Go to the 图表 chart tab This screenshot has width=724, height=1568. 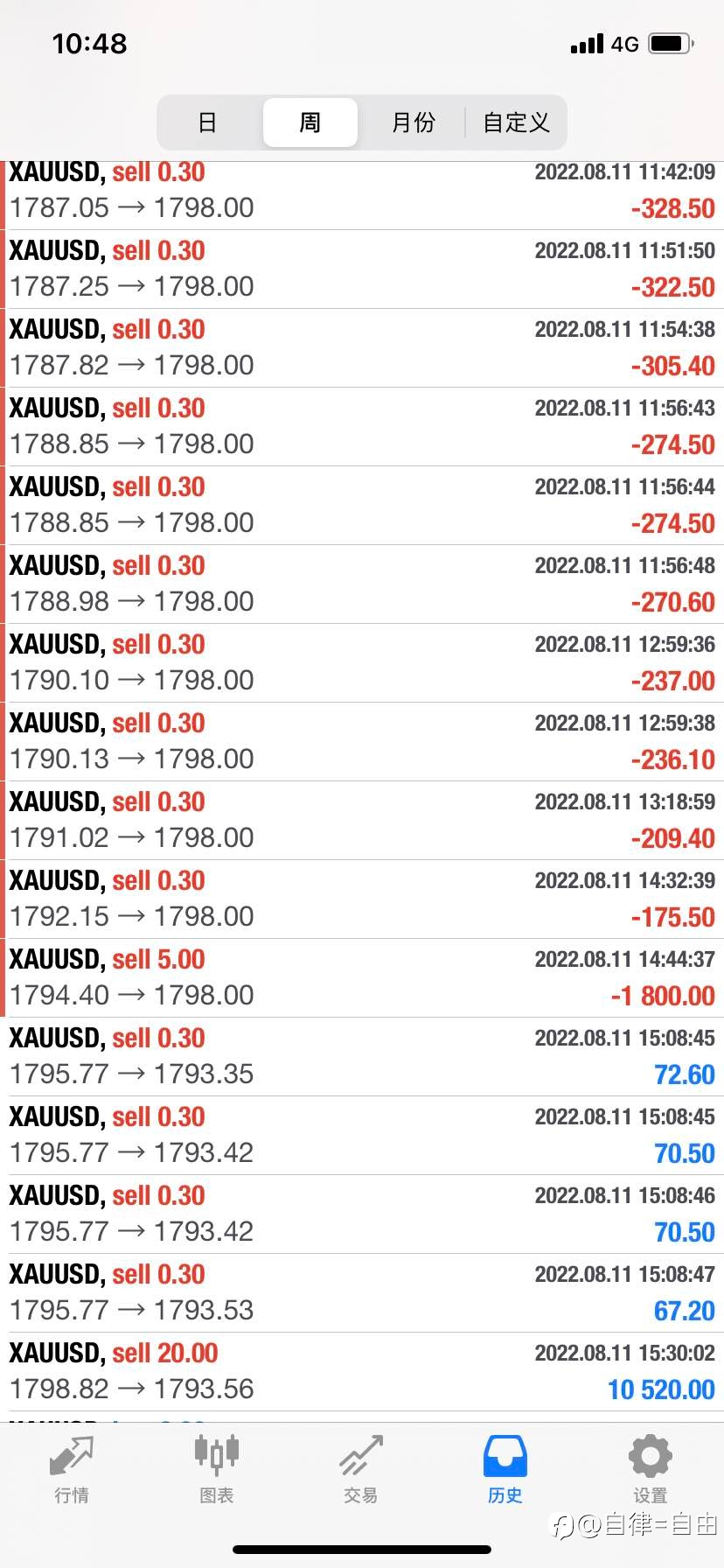[x=216, y=1470]
